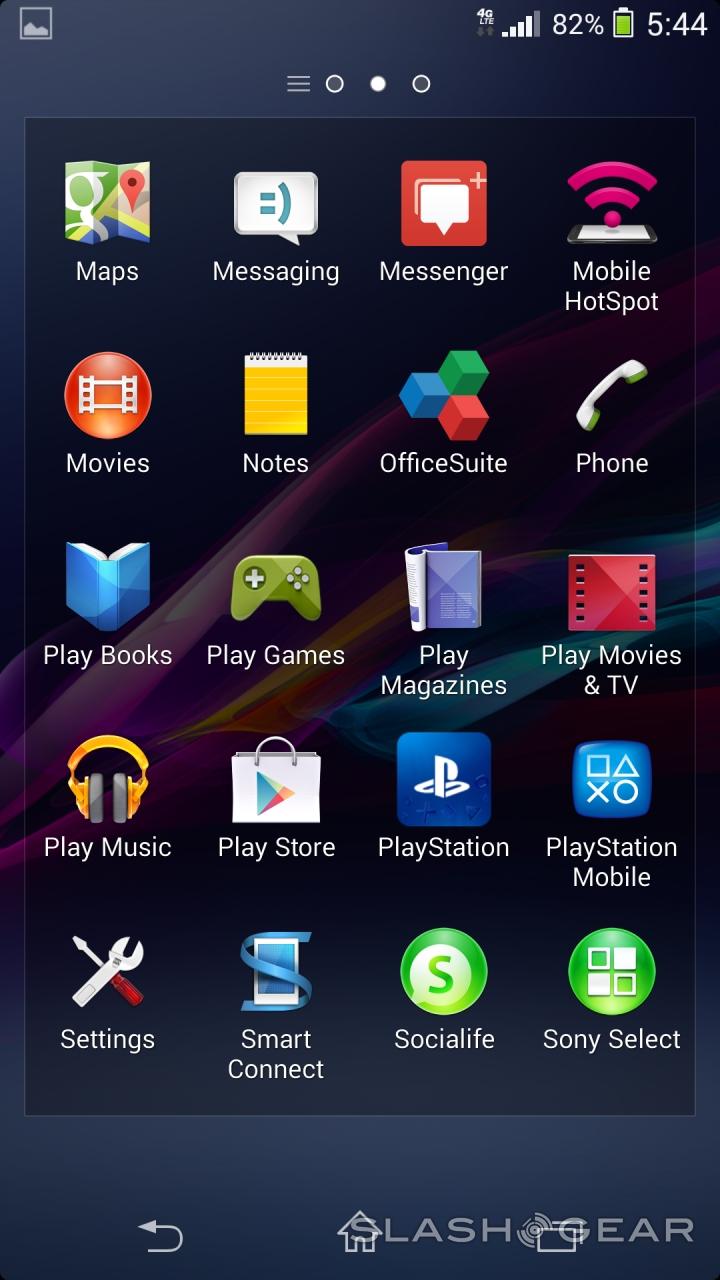The width and height of the screenshot is (720, 1280).
Task: Open the Maps app
Action: coord(107,204)
